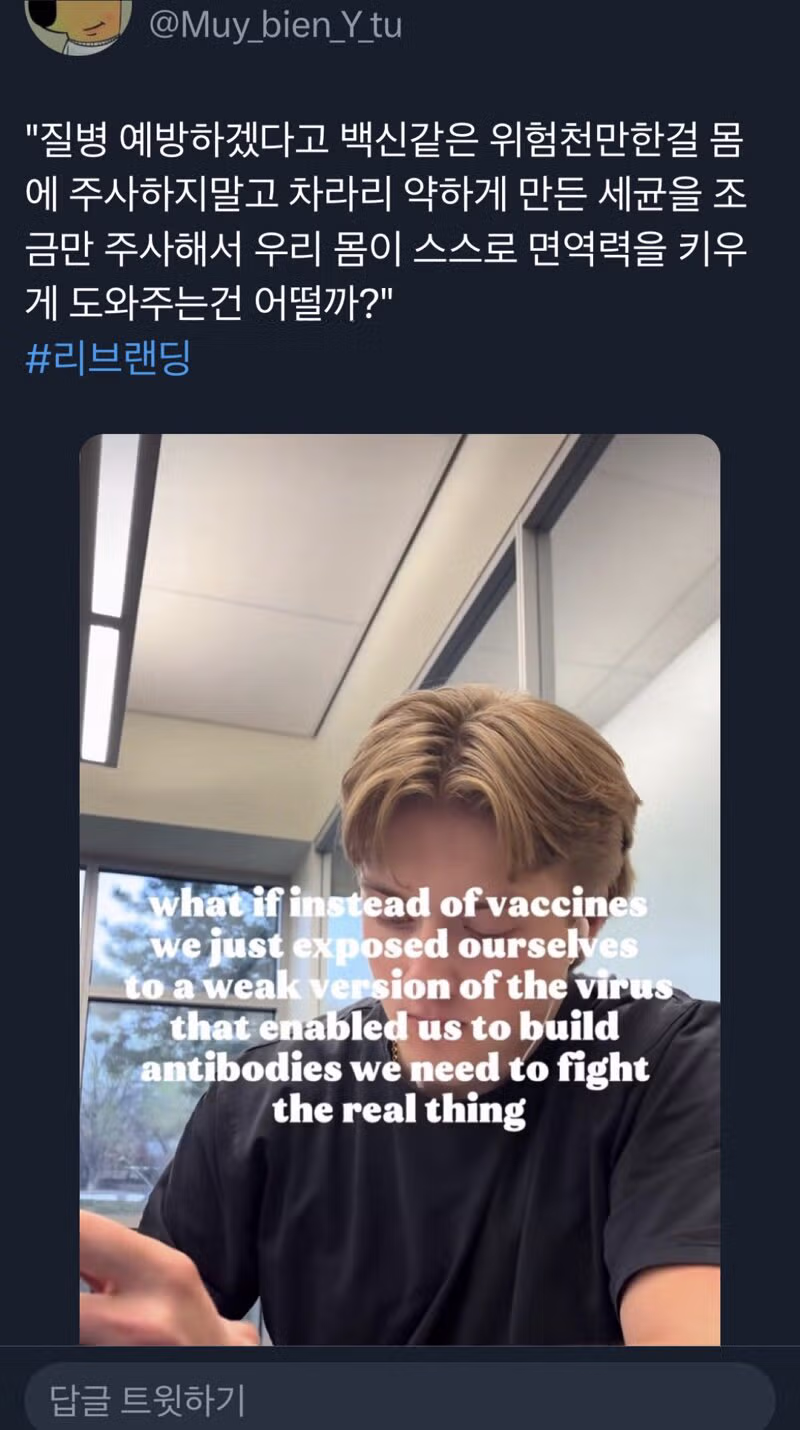Open the @Muy_bien_Y_tu username handle

click(275, 24)
